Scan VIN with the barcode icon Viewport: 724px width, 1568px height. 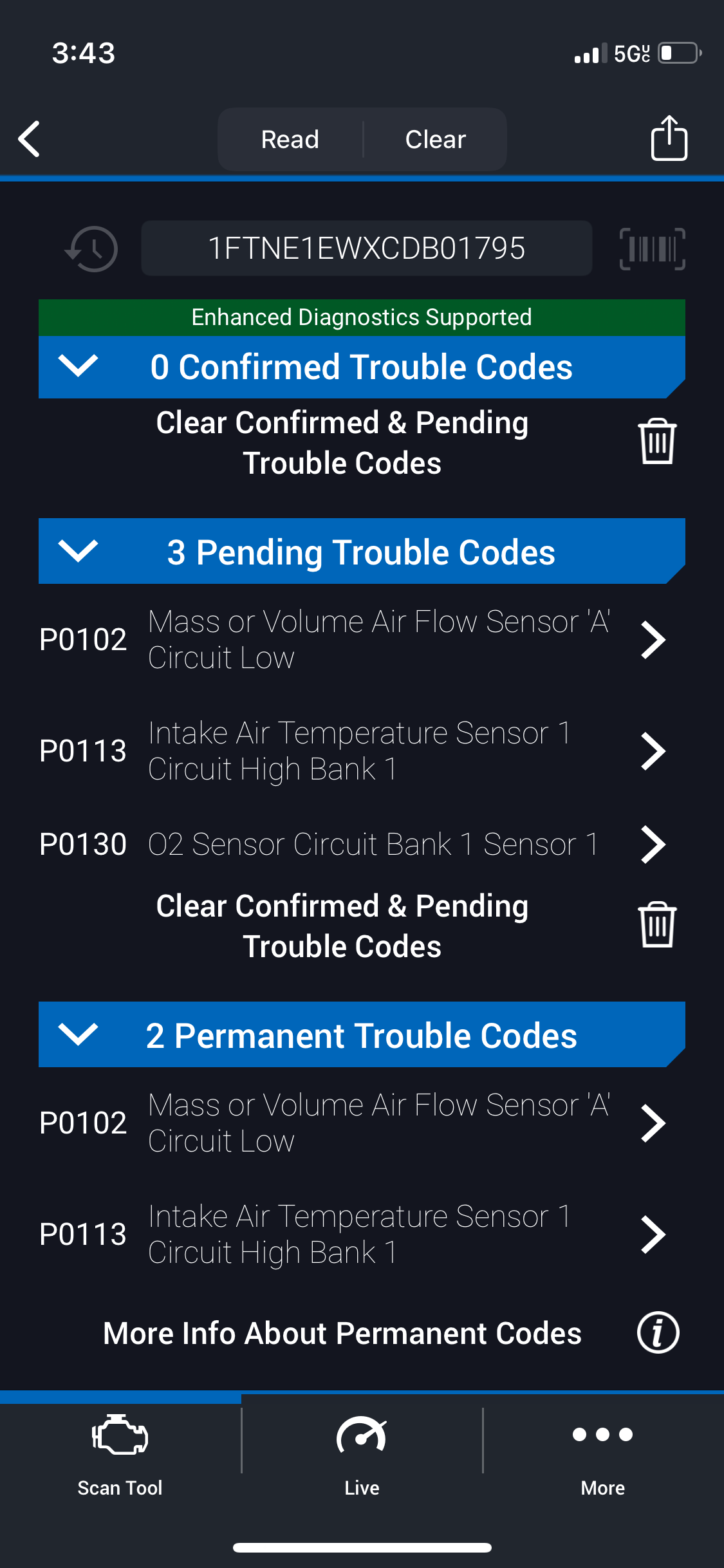tap(652, 248)
